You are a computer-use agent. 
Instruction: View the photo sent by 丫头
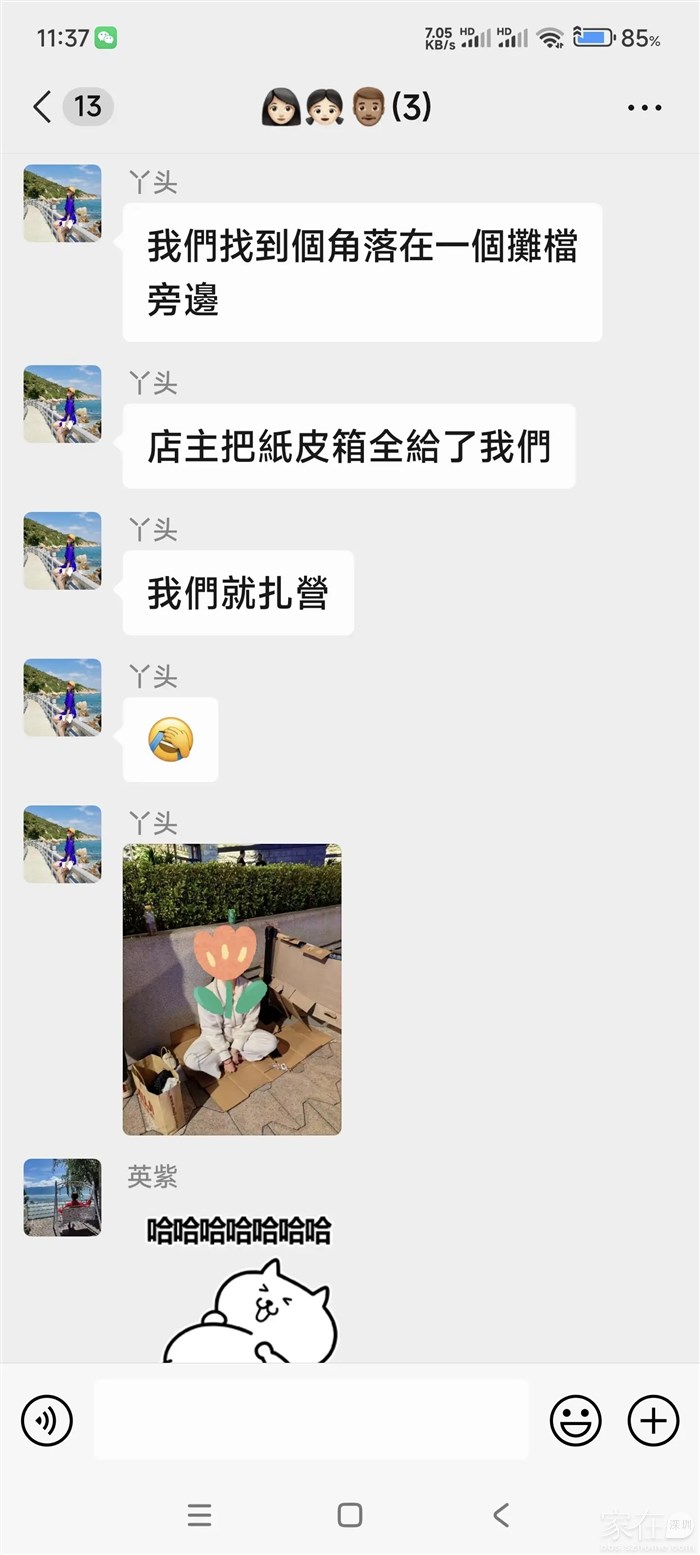coord(232,989)
